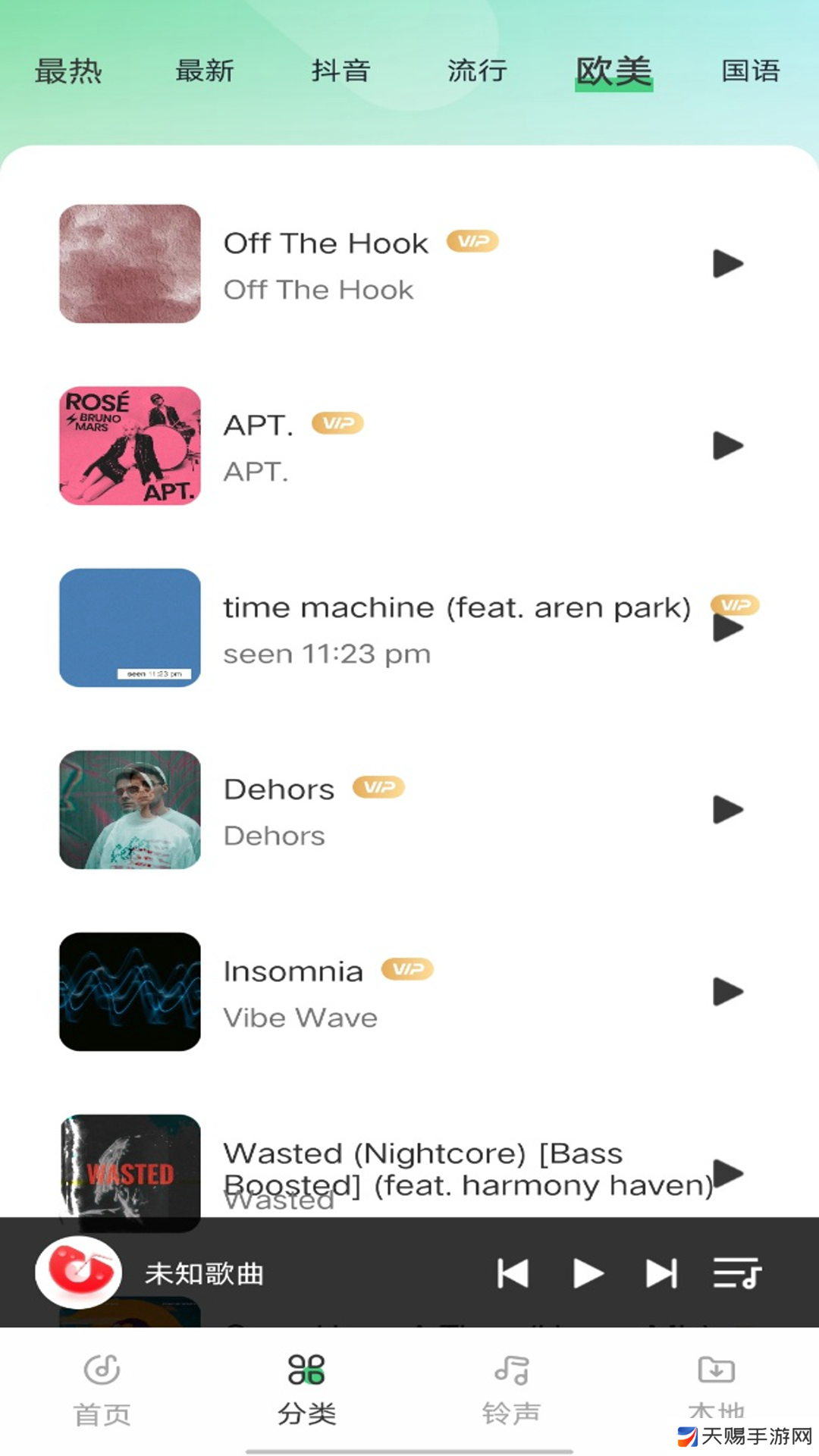Viewport: 819px width, 1456px height.
Task: Play Wasted (Nightcore) track
Action: (727, 1173)
